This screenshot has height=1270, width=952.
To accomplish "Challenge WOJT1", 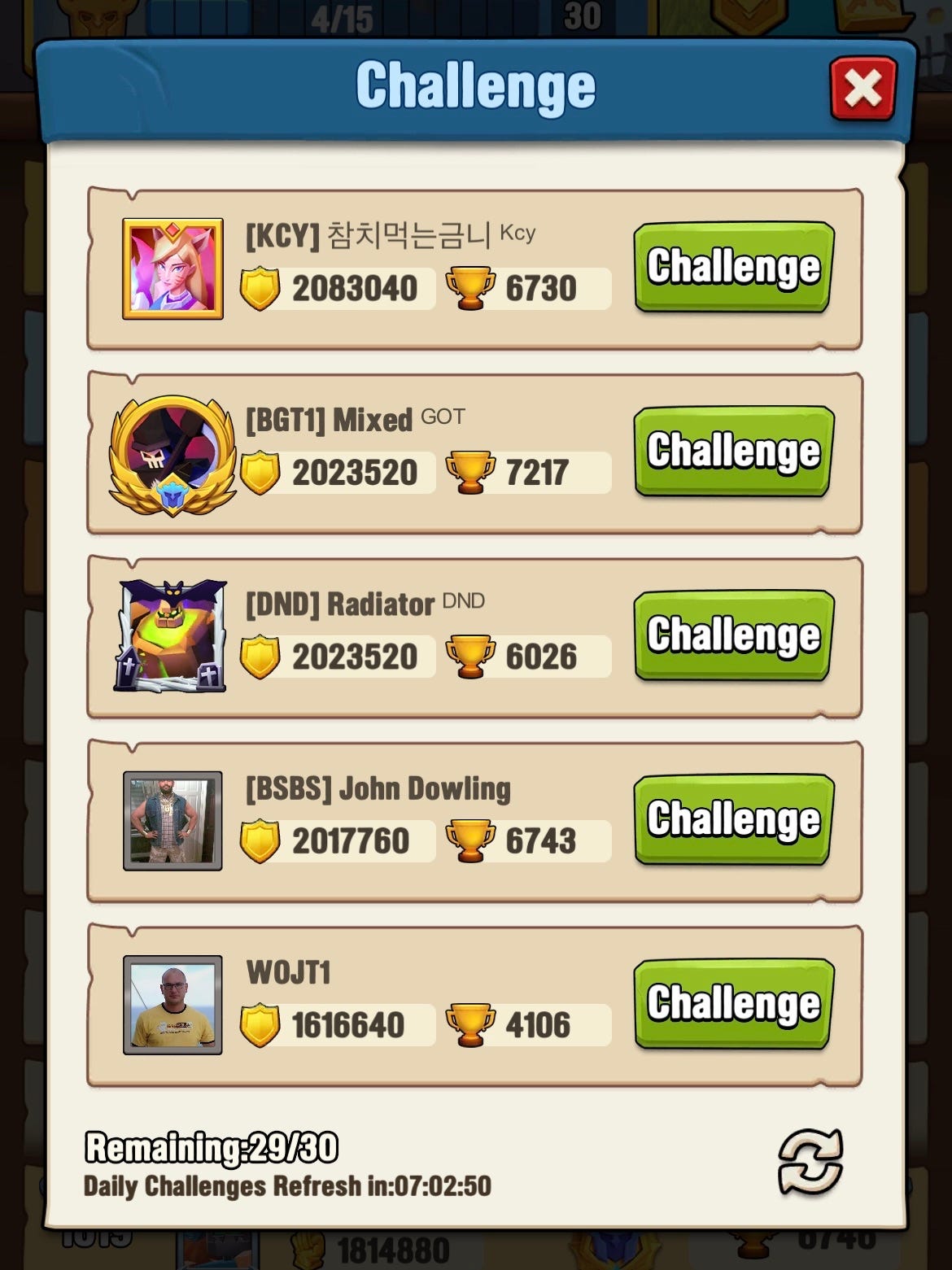I will (x=733, y=1002).
